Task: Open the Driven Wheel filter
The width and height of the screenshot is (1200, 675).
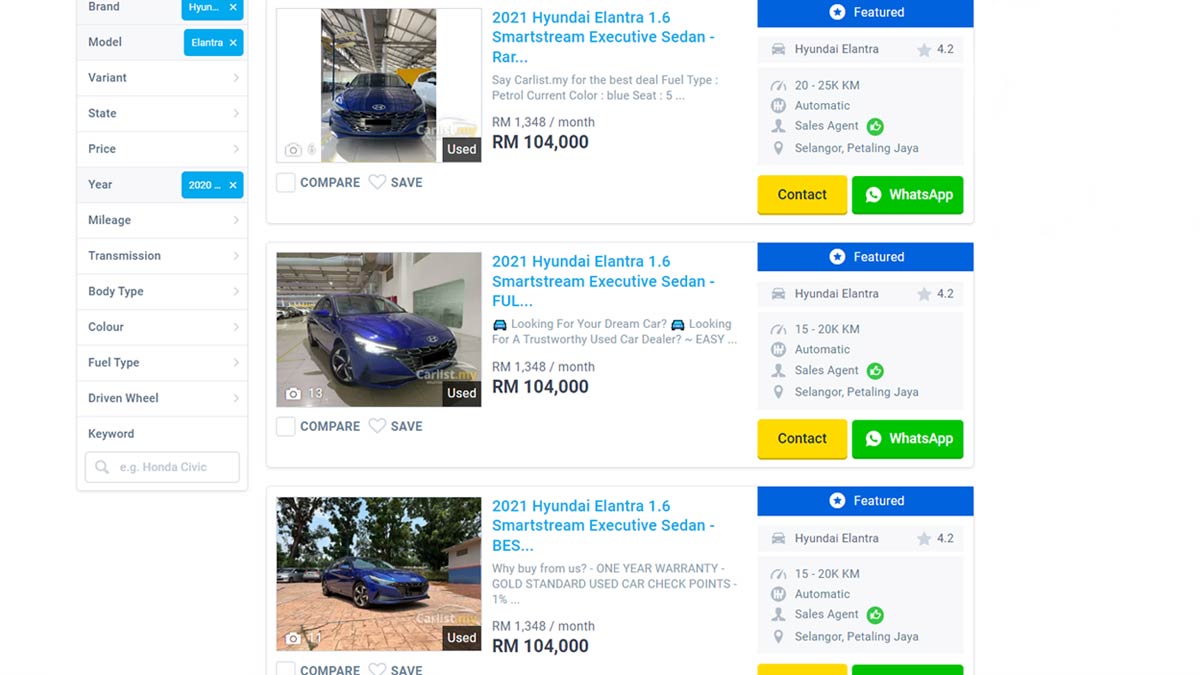Action: (162, 398)
